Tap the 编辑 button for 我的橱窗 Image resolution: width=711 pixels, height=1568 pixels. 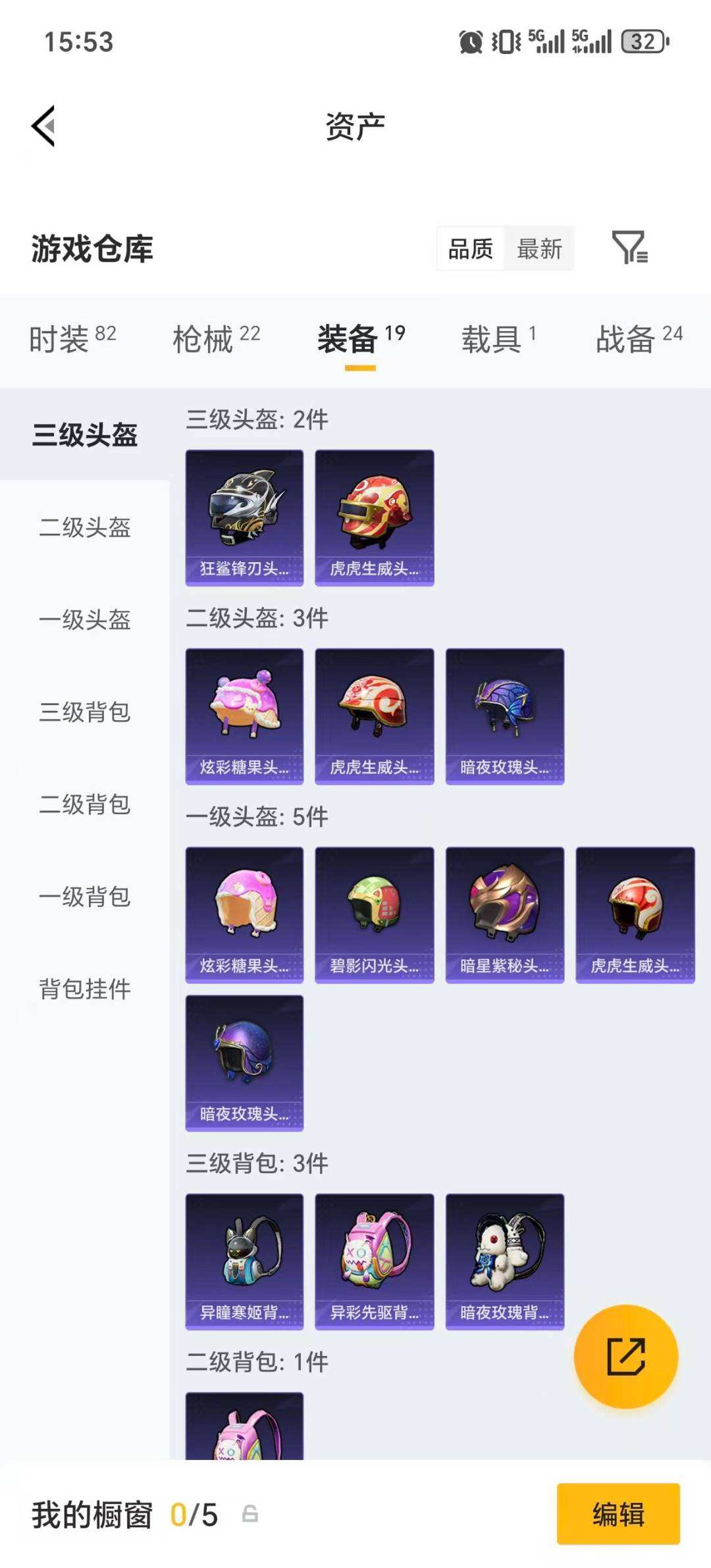coord(618,1513)
